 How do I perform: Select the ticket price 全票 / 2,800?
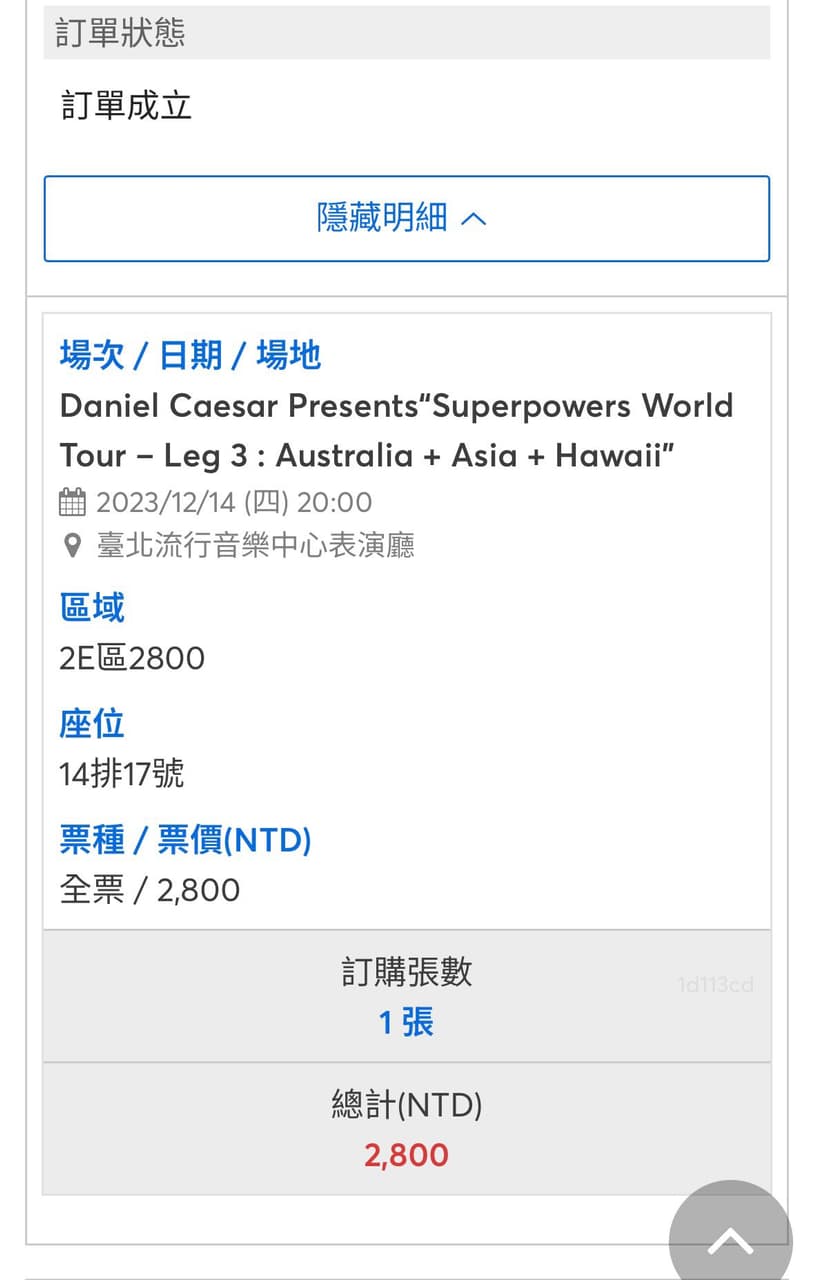(x=148, y=890)
